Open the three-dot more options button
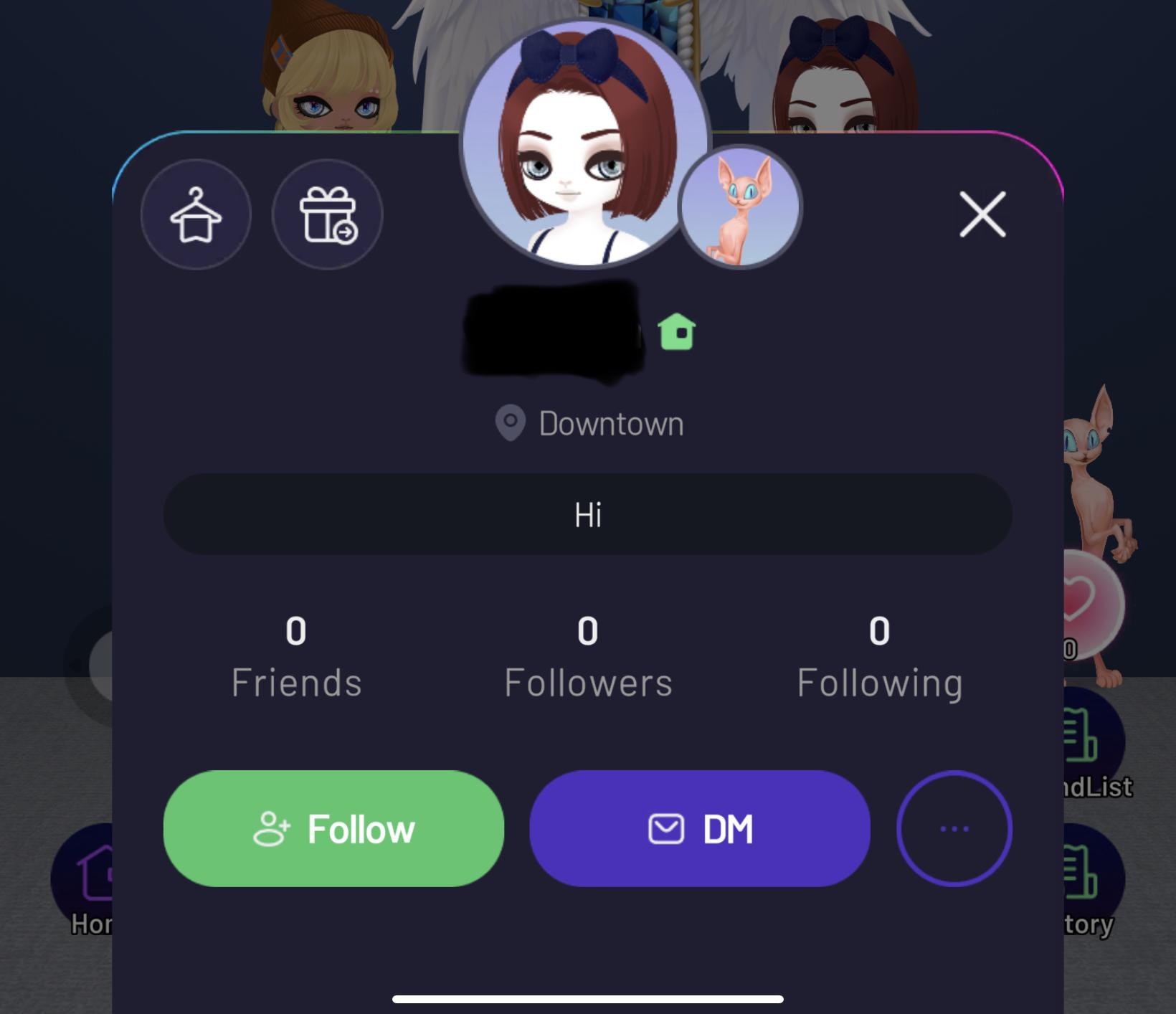Screen dimensions: 1176x1014 954,829
